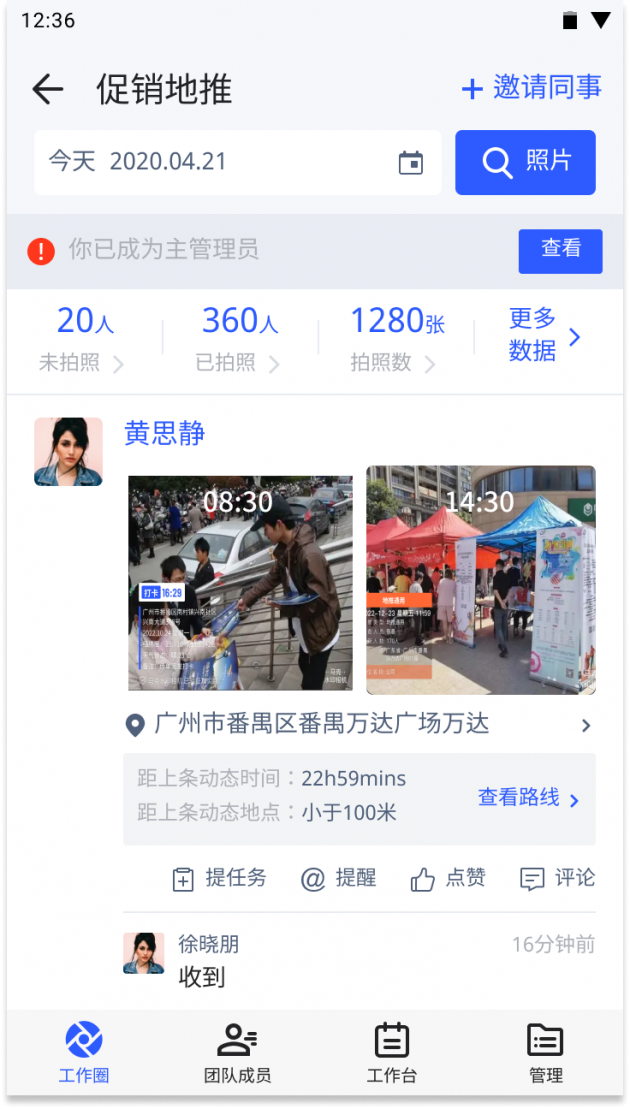Open 黄思静's profile name

tap(165, 433)
